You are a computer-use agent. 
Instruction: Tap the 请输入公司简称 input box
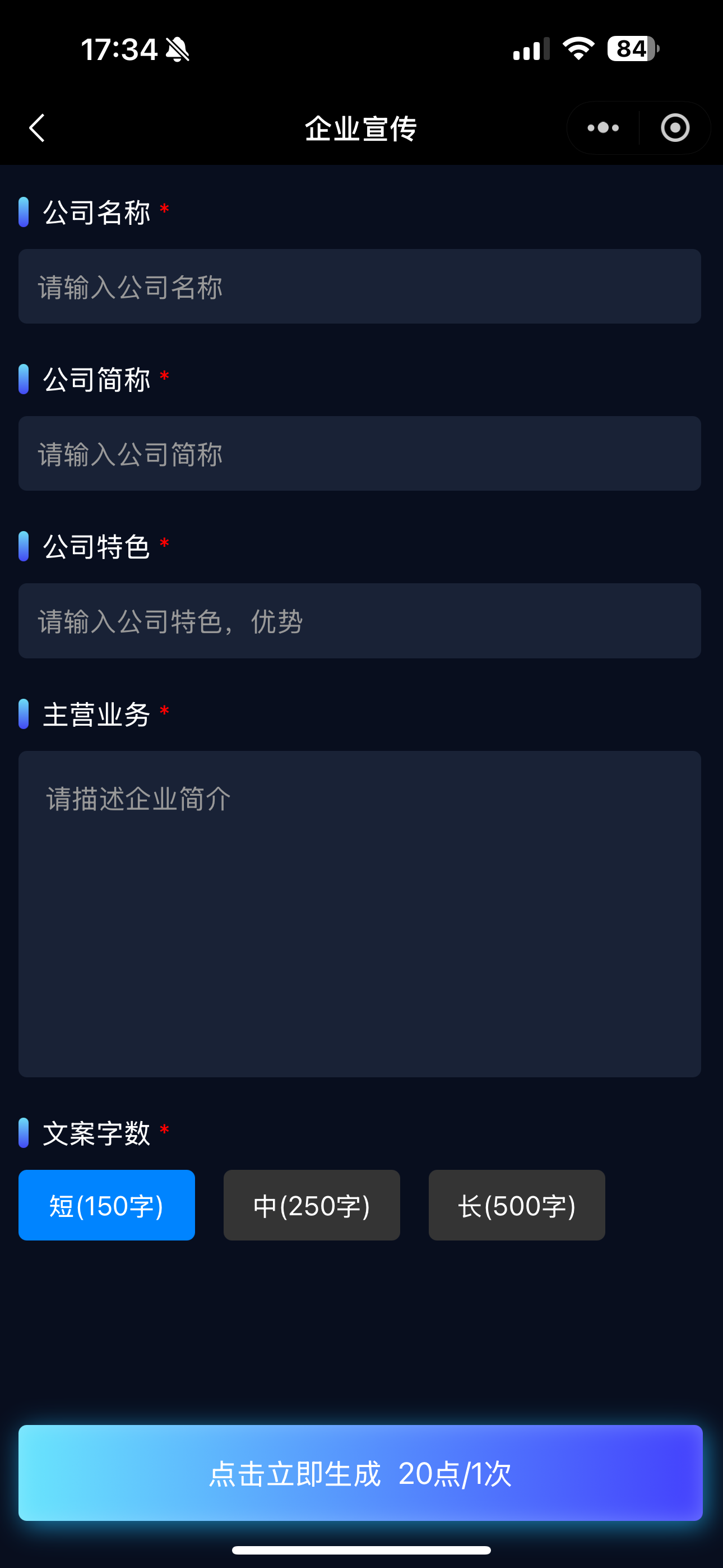[x=359, y=454]
